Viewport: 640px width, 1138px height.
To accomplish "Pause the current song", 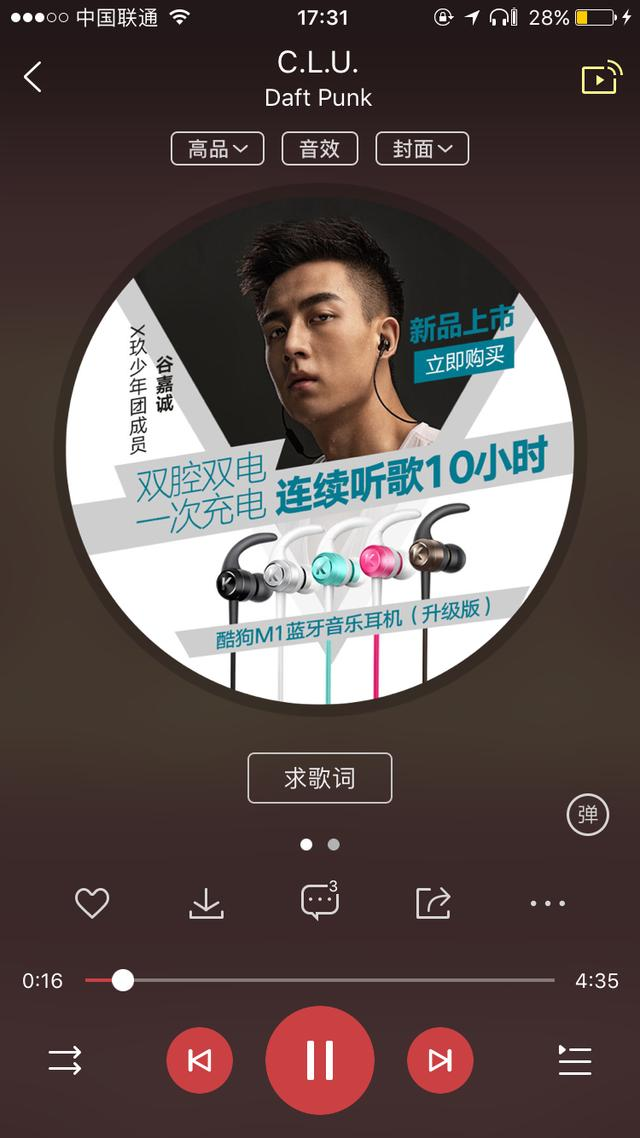I will [x=320, y=1060].
